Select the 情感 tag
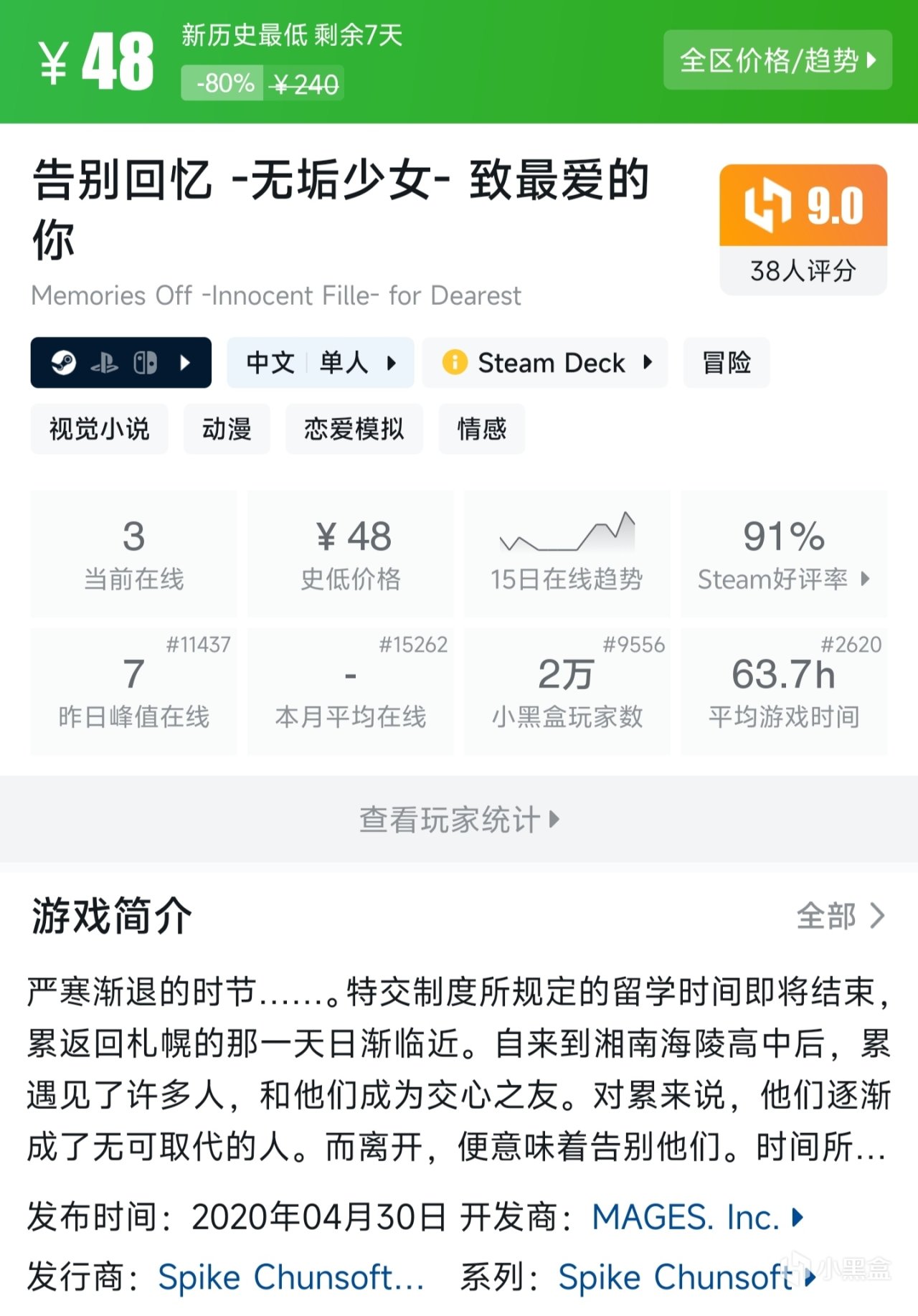Screen dimensions: 918x1316 [481, 429]
